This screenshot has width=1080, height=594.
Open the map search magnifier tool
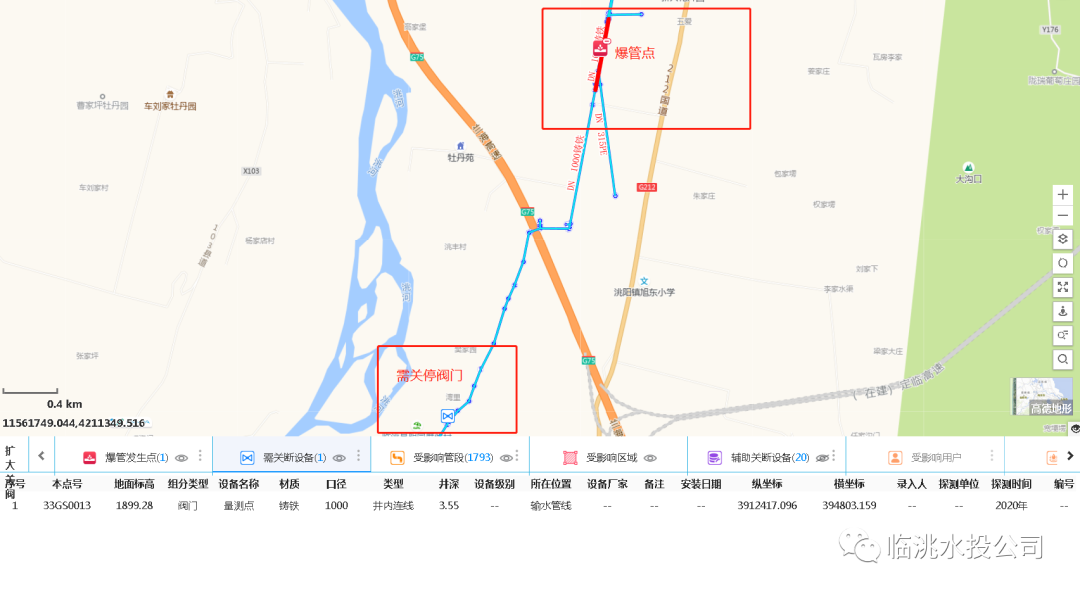pos(1063,358)
